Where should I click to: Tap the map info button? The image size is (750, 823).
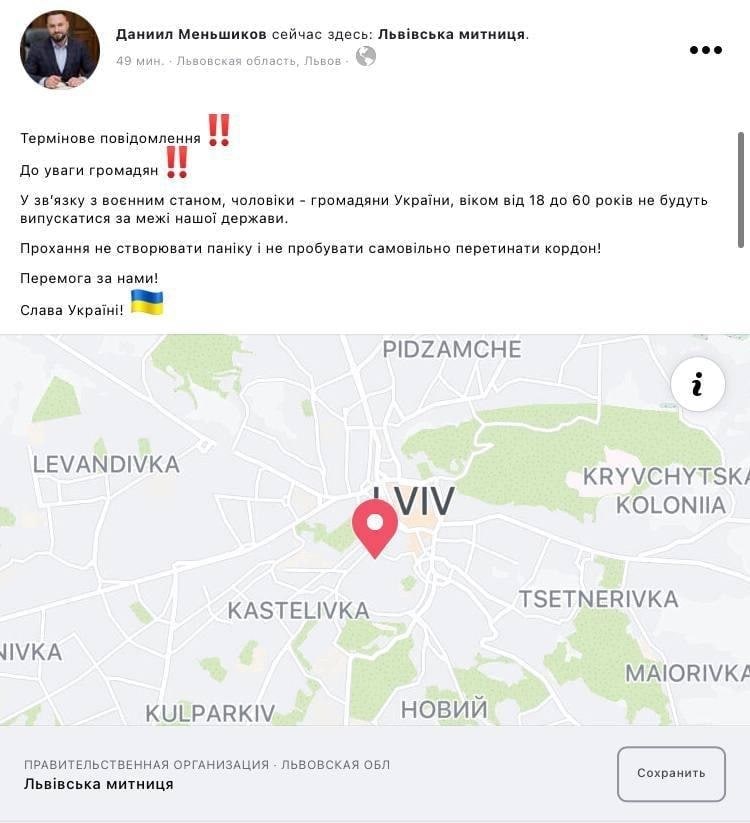click(x=697, y=384)
